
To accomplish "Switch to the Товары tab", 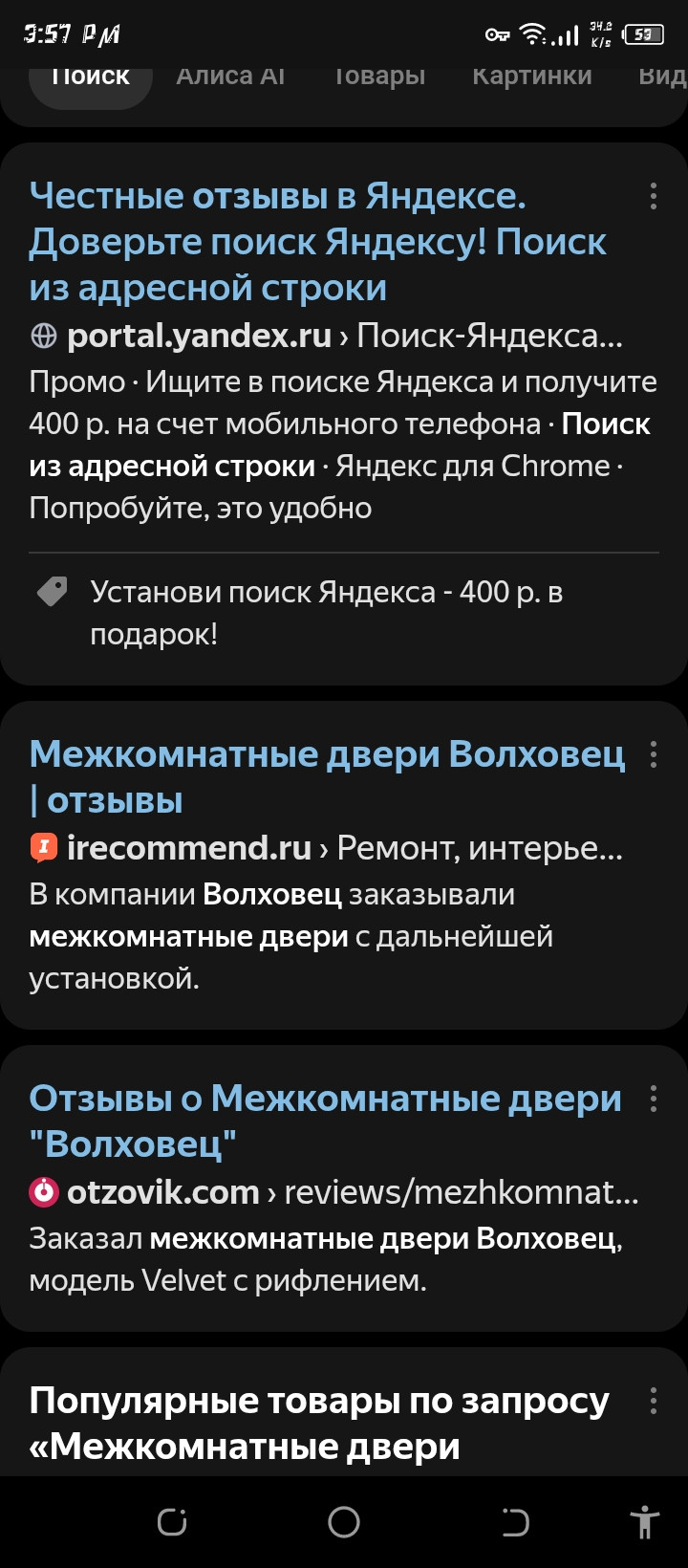I will (378, 76).
